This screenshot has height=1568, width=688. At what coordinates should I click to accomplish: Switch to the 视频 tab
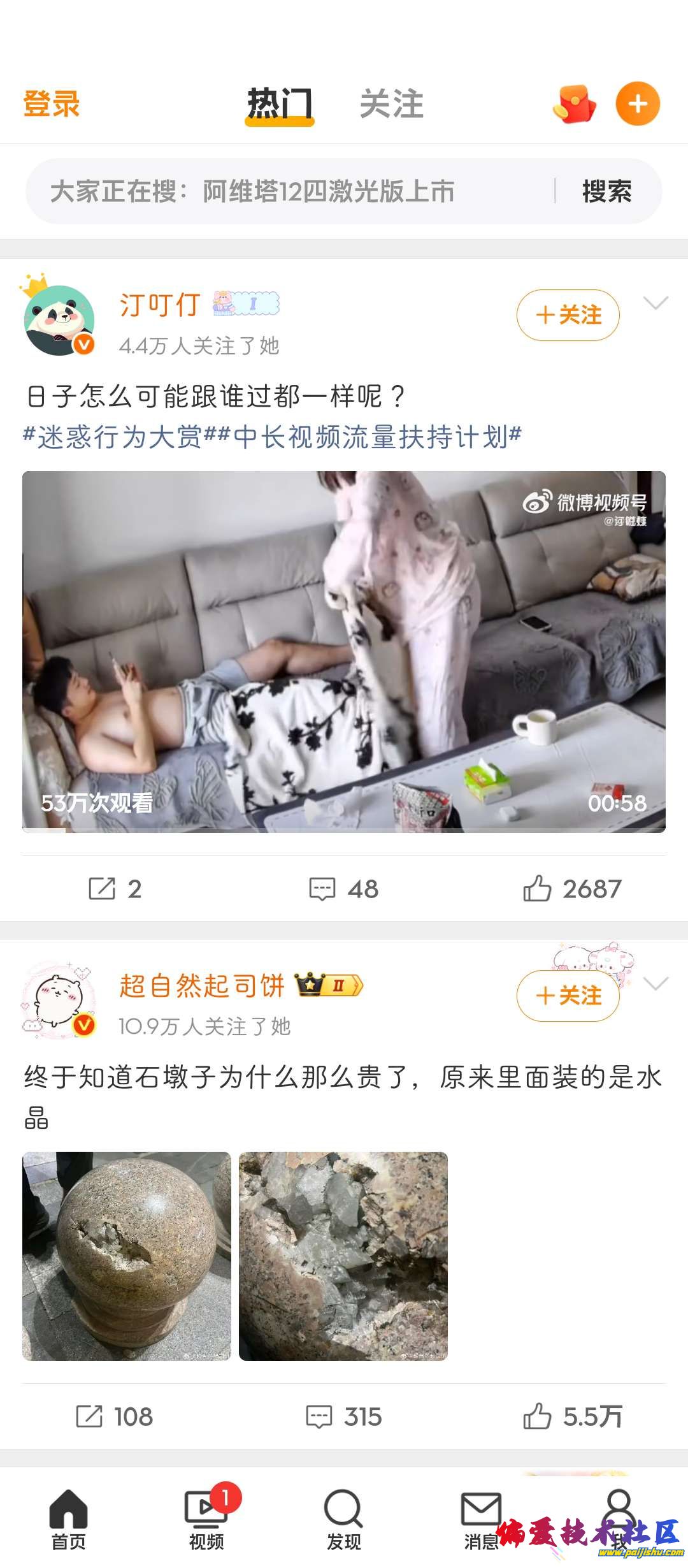coord(206,1521)
